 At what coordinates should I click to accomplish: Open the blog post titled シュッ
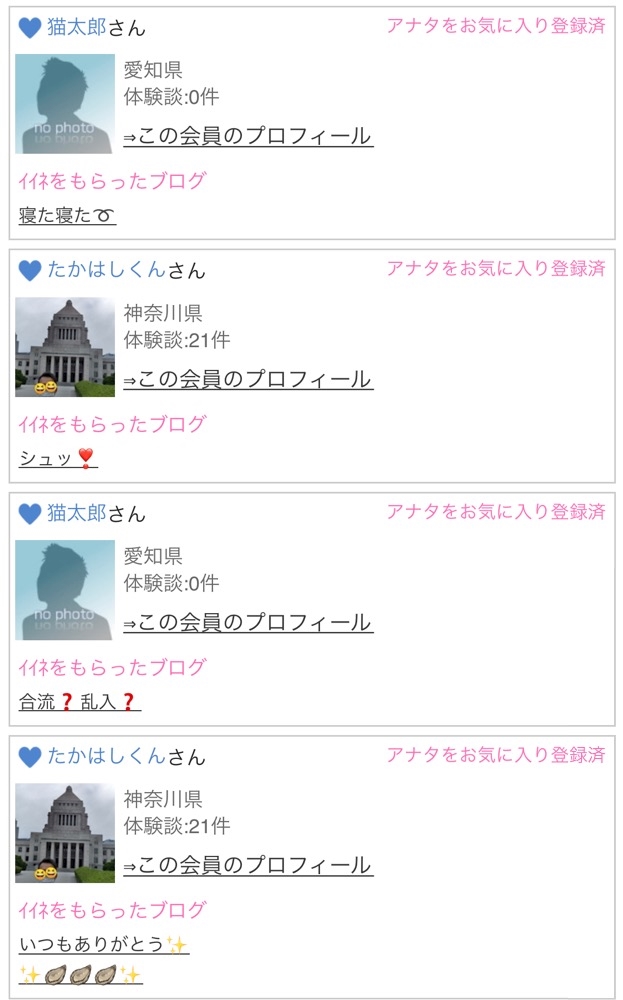coord(58,458)
